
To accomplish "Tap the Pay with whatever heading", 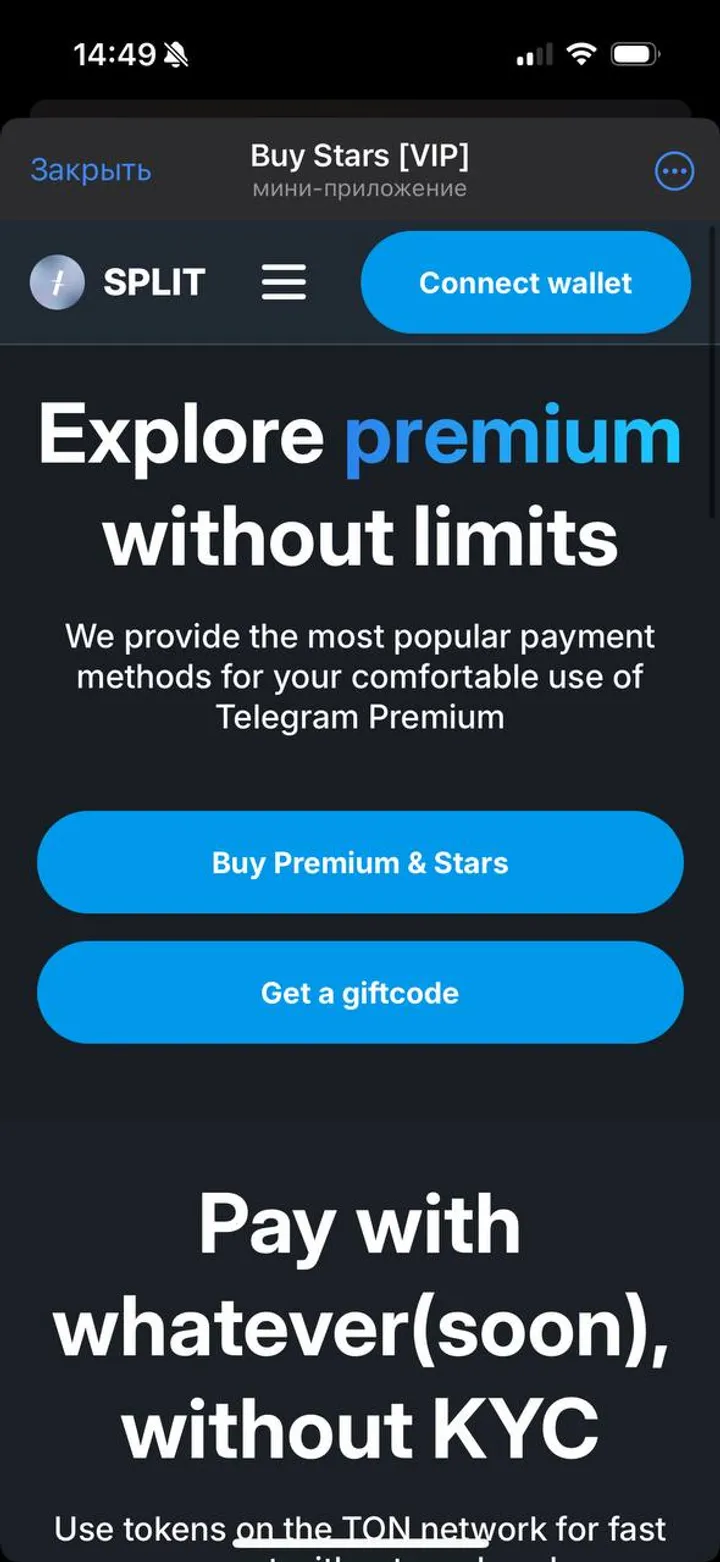I will (x=360, y=1325).
